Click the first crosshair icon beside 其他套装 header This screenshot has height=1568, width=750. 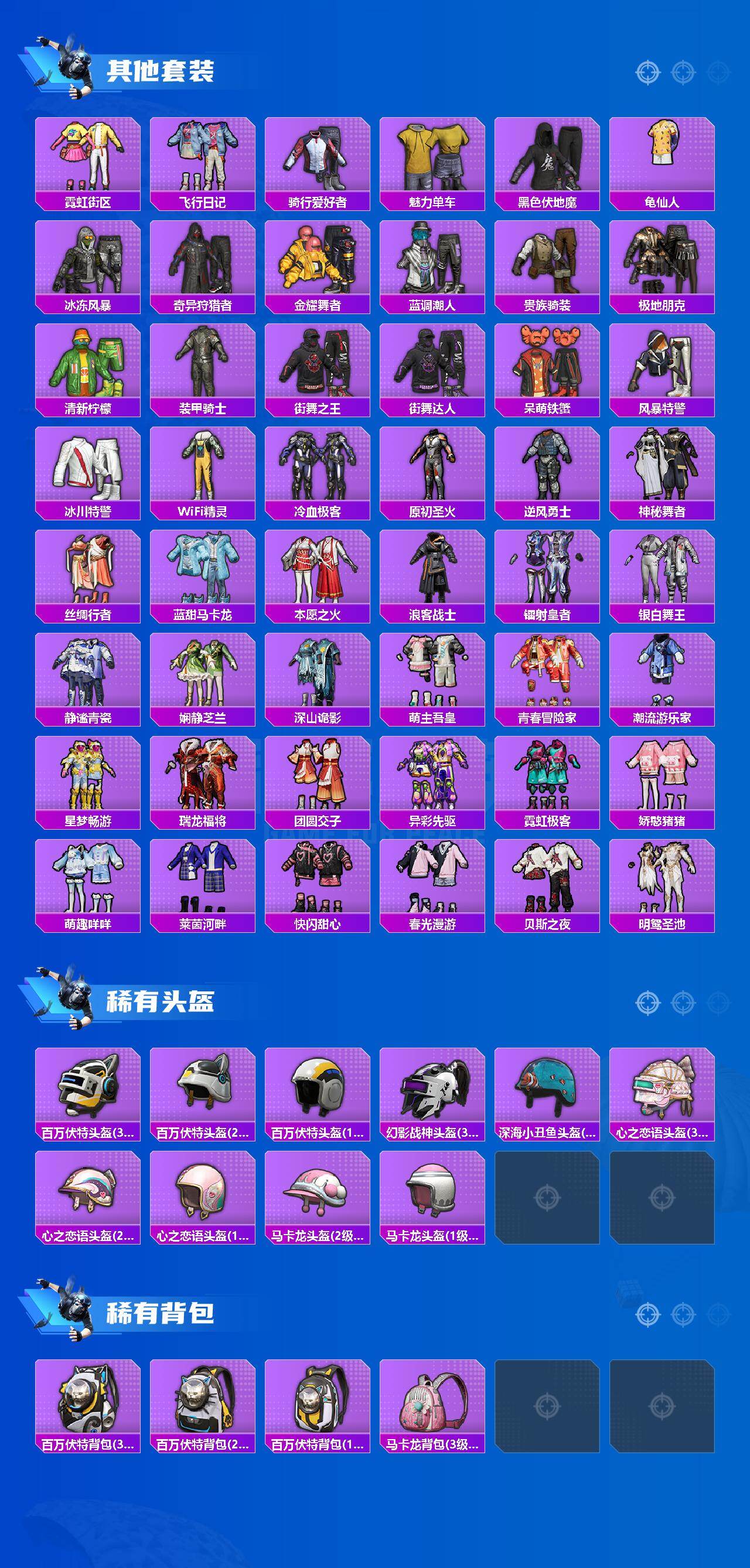[648, 72]
